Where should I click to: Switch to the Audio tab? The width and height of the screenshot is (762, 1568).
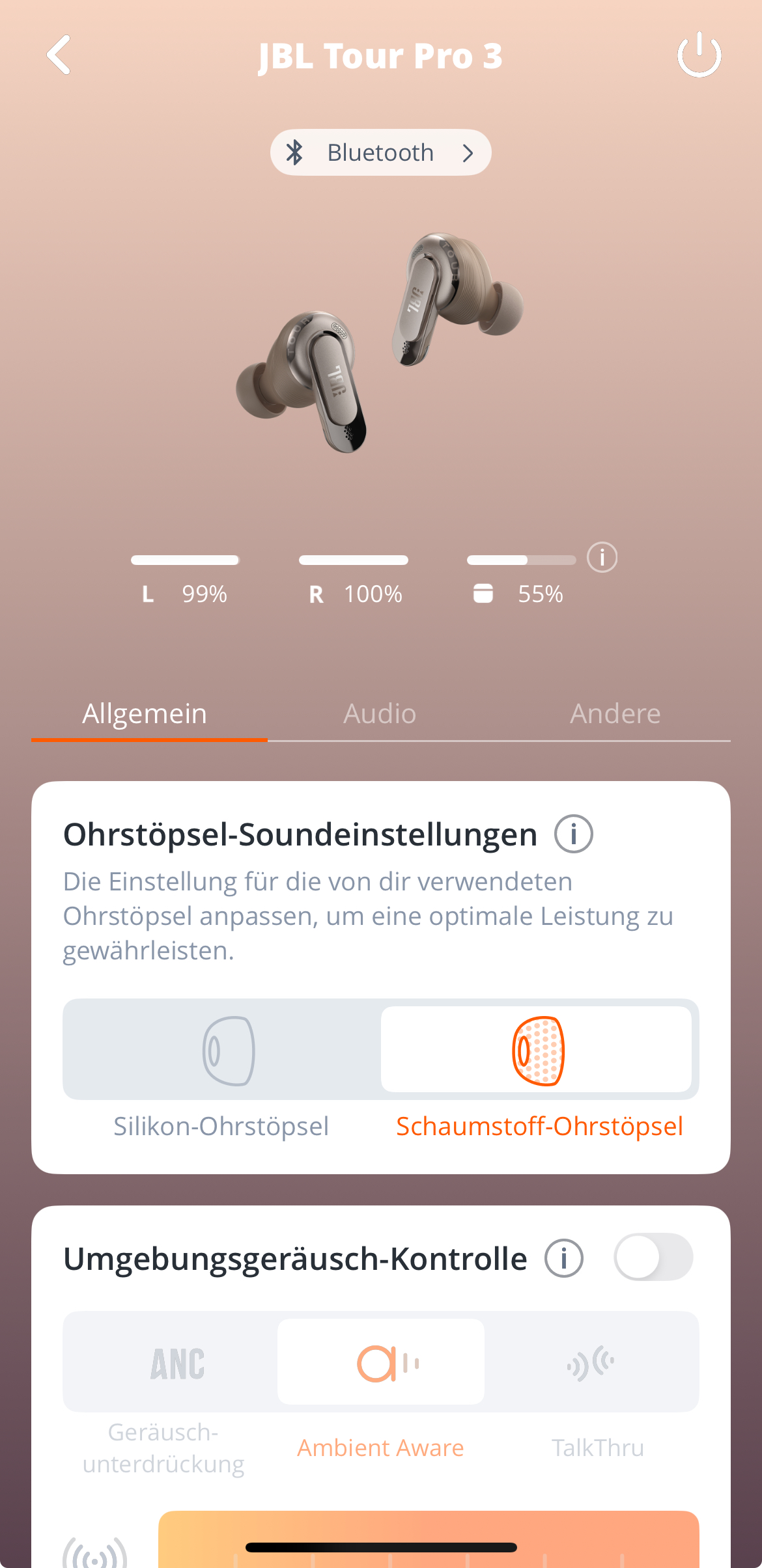pos(380,714)
